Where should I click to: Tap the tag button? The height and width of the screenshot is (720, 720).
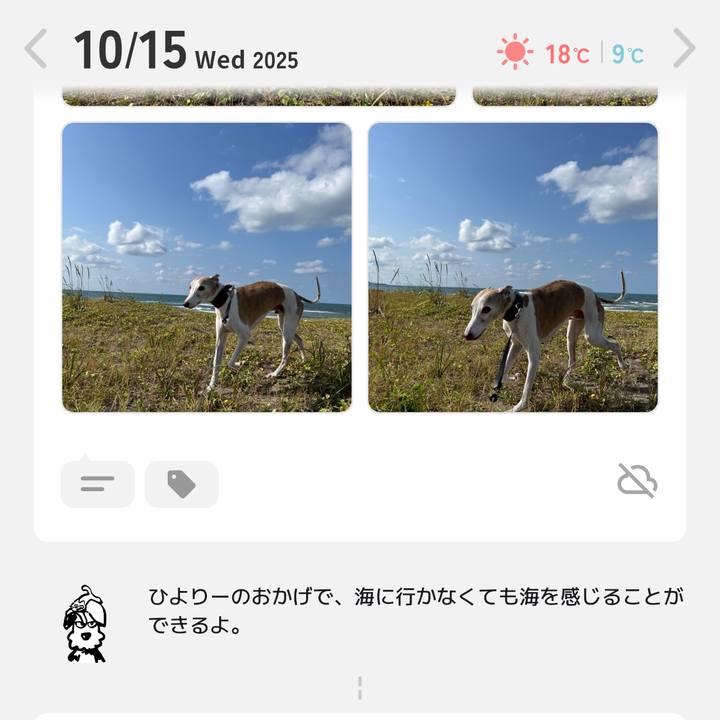181,484
